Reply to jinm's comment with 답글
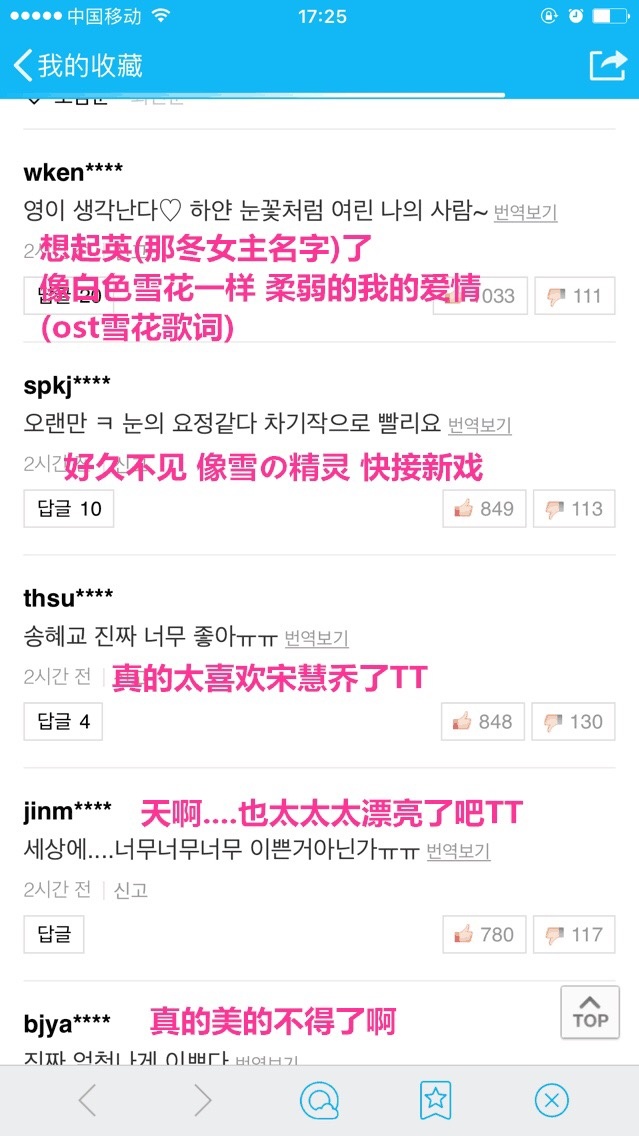Image resolution: width=639 pixels, height=1136 pixels. point(54,935)
